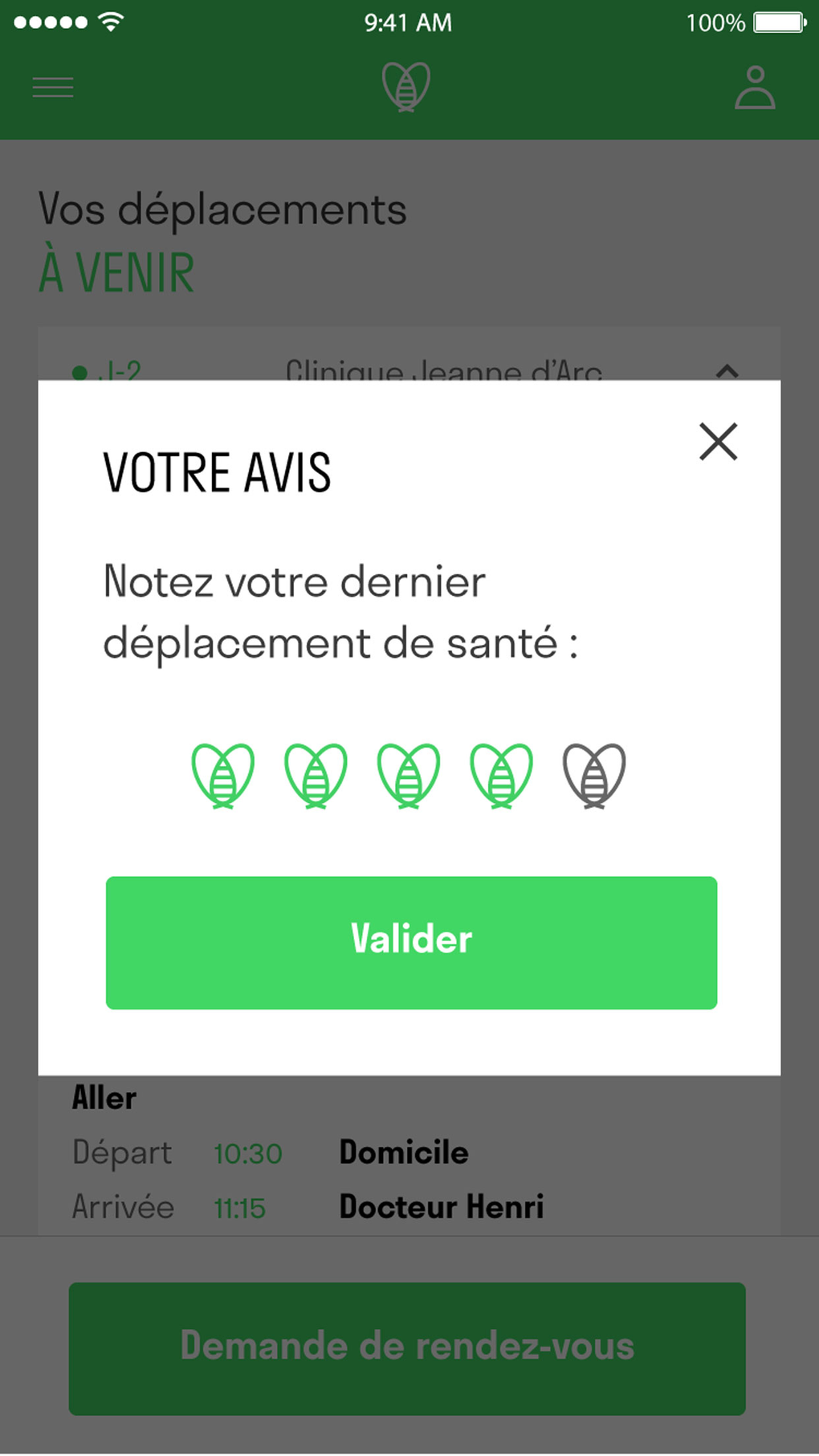Give a three-bee rating
Image resolution: width=819 pixels, height=1456 pixels.
409,775
